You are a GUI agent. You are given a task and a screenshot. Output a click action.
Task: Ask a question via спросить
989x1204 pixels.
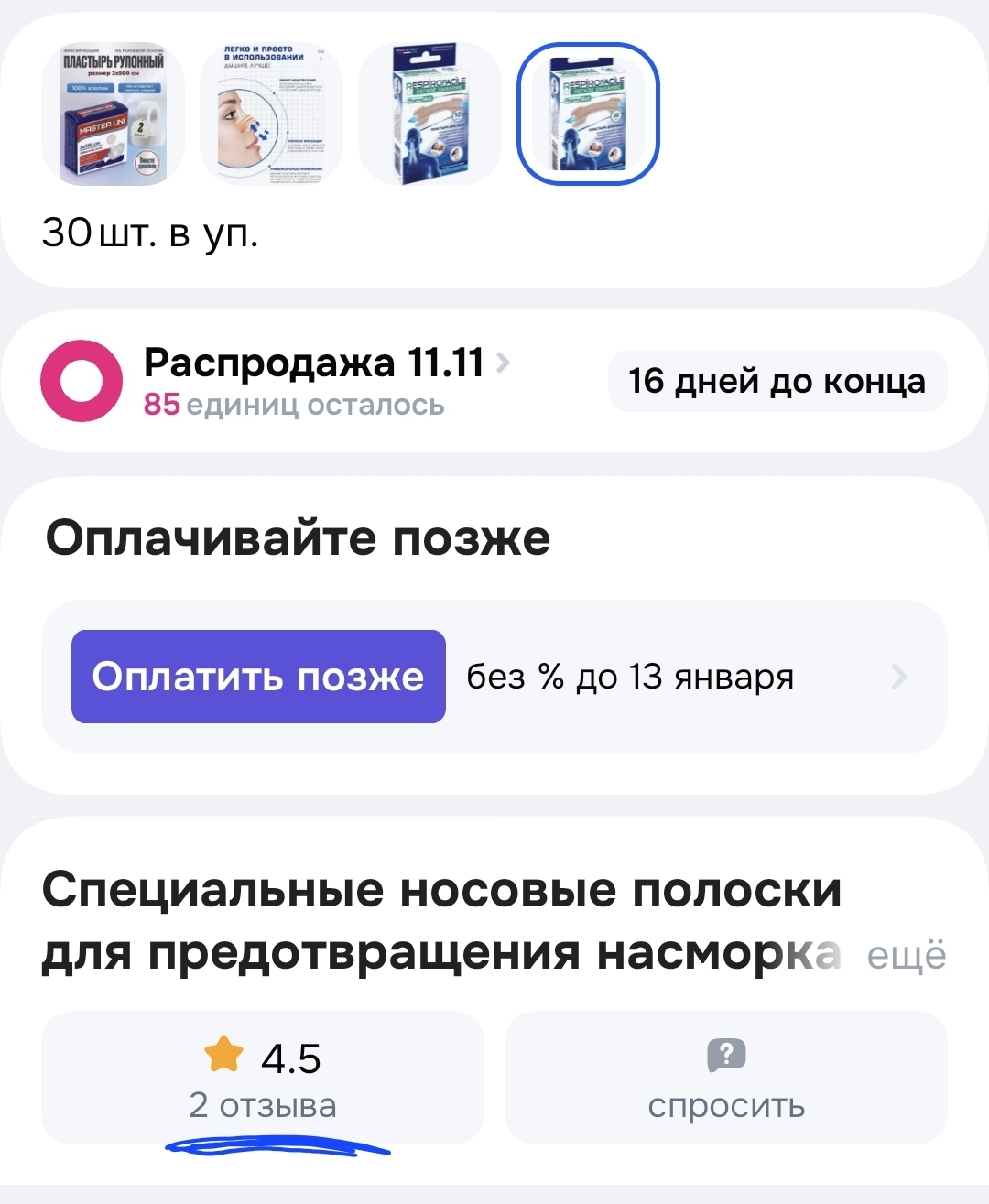click(725, 1078)
